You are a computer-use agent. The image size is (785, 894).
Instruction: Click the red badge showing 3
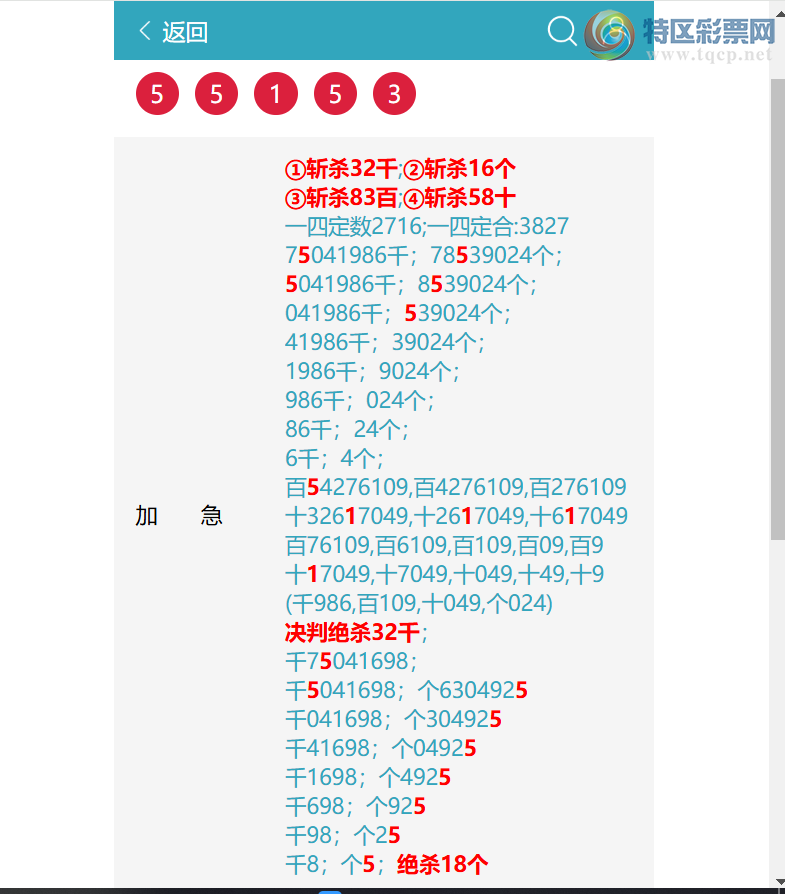click(x=395, y=93)
